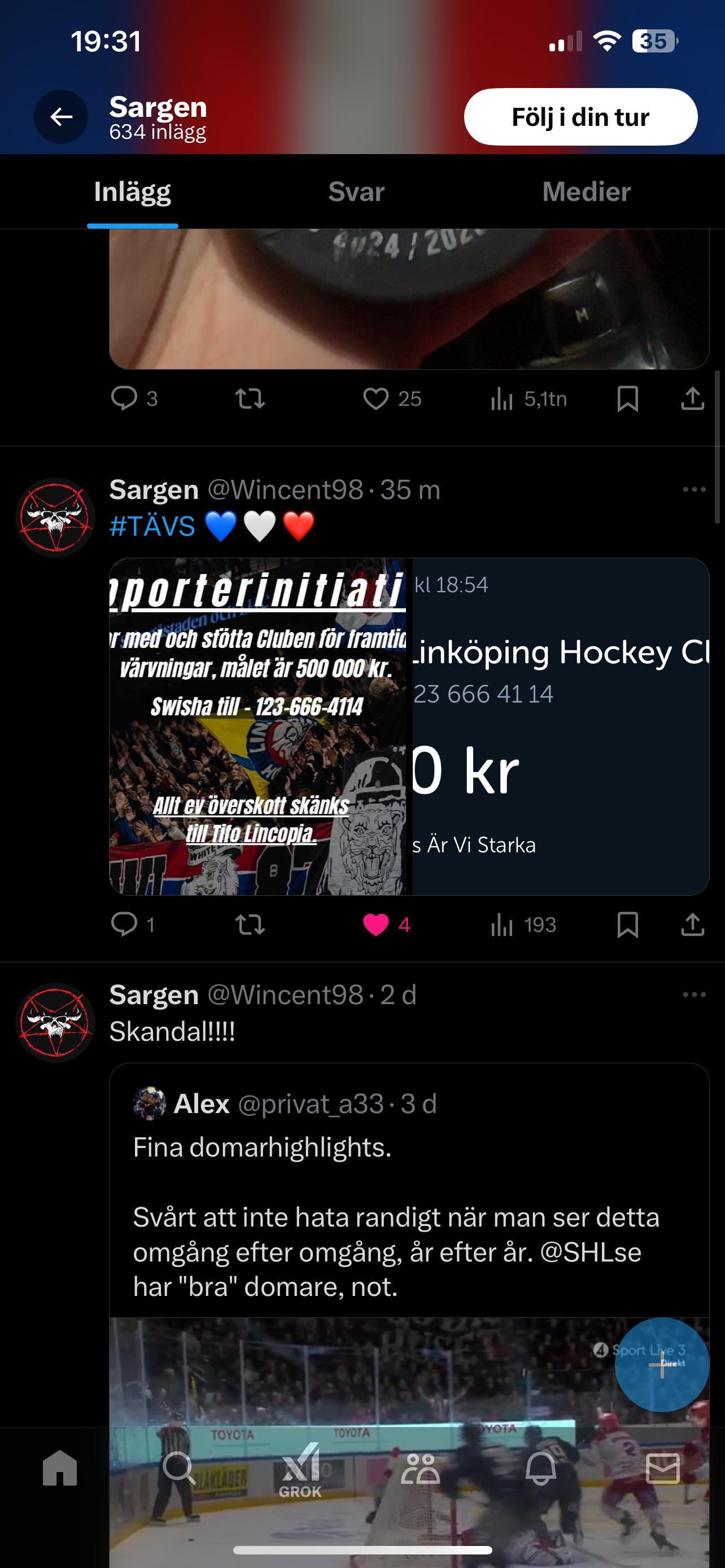The image size is (725, 1568).
Task: Go to the home tab
Action: pyautogui.click(x=60, y=1469)
